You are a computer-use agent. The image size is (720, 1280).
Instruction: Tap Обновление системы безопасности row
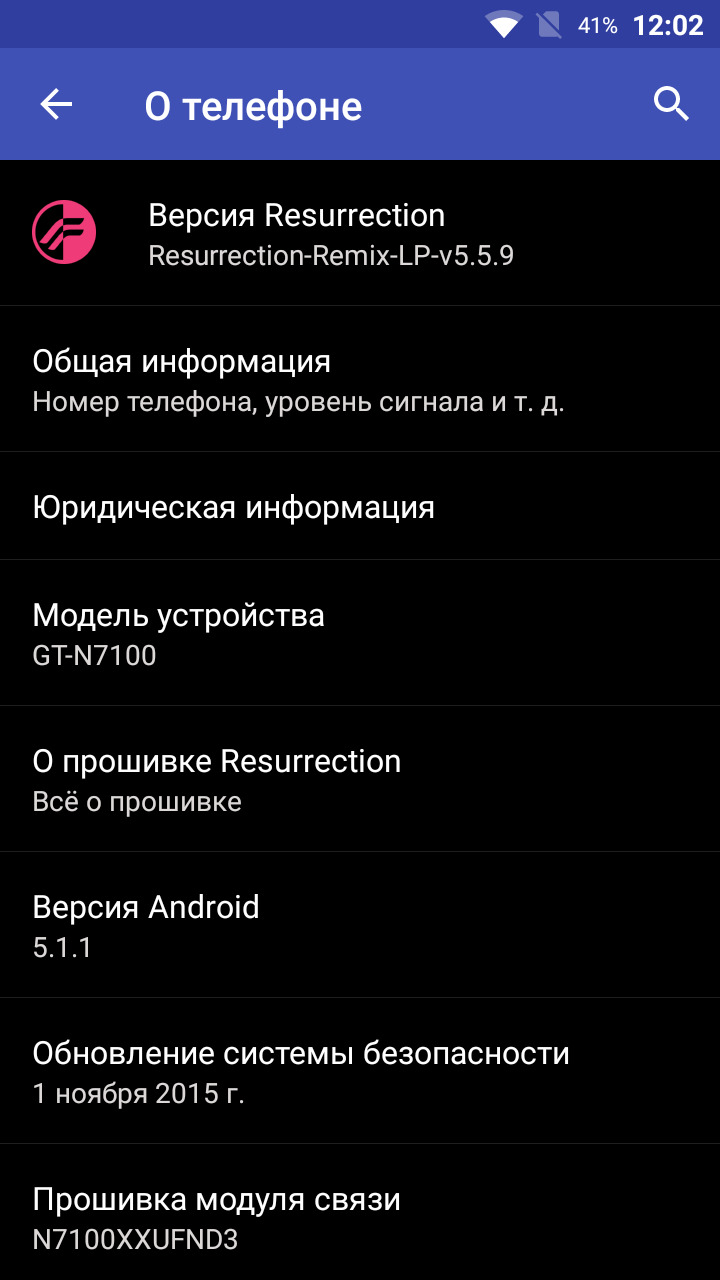pyautogui.click(x=360, y=1071)
